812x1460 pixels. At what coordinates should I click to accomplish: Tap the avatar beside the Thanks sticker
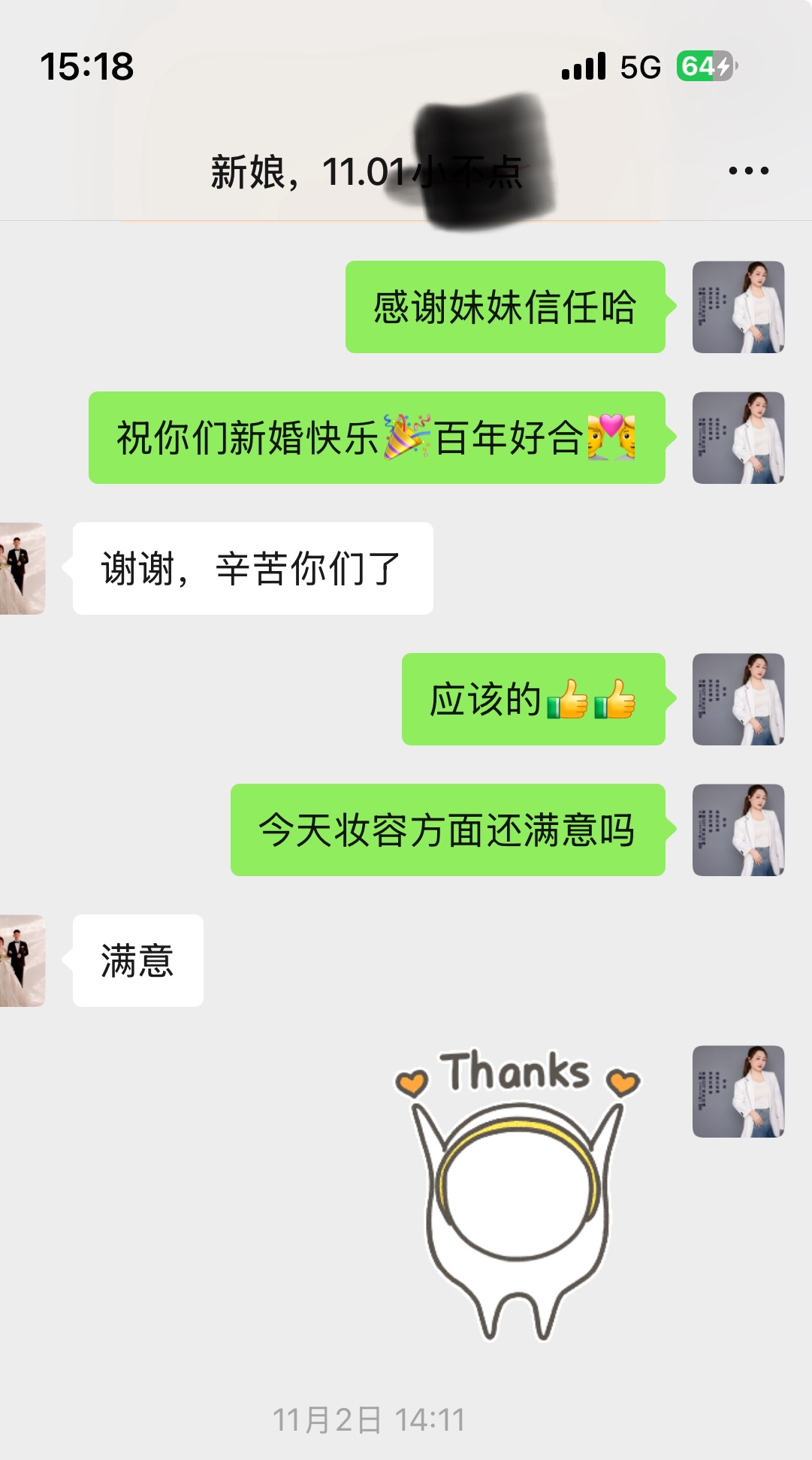pyautogui.click(x=738, y=1092)
